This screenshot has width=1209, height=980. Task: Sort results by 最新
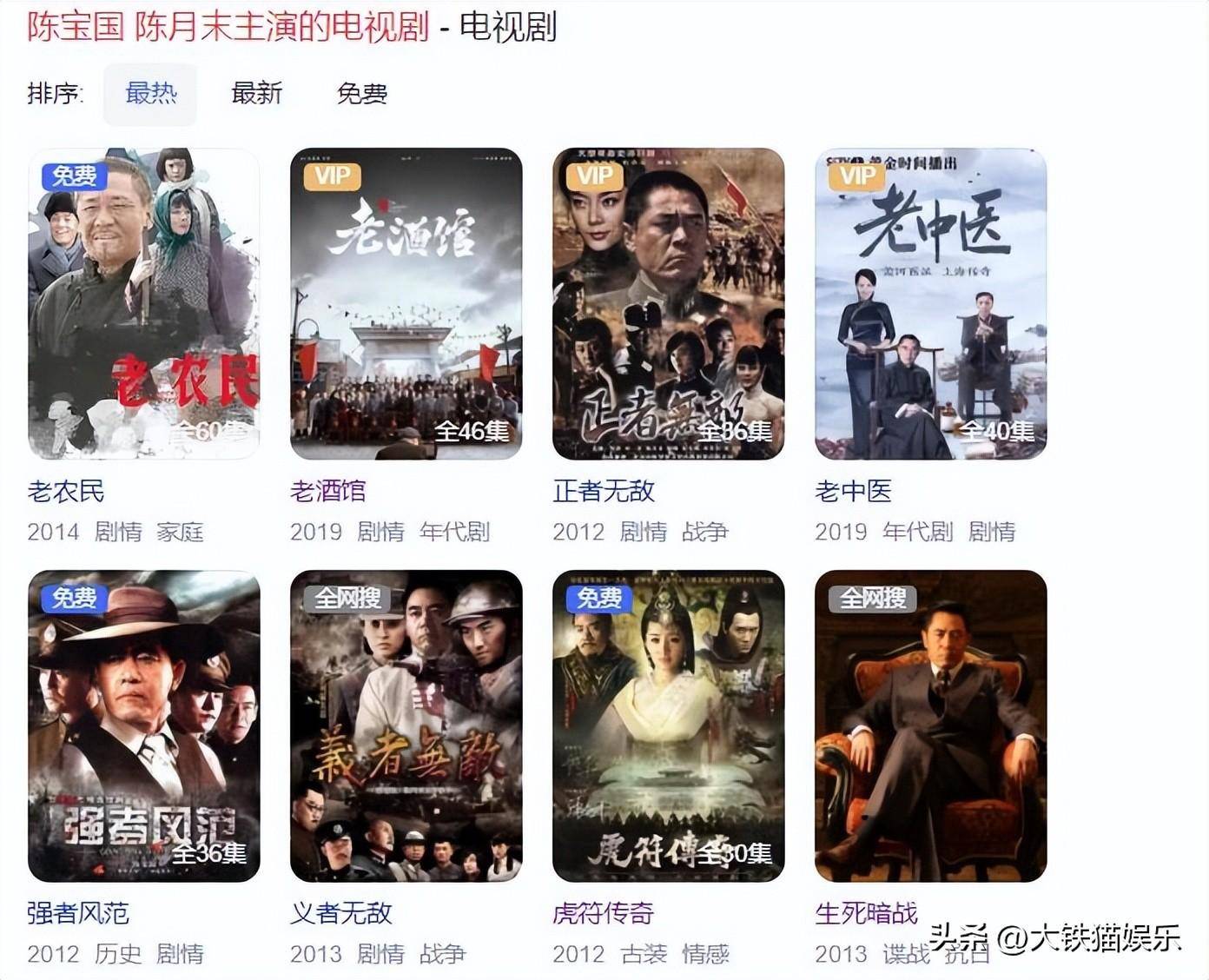[256, 93]
